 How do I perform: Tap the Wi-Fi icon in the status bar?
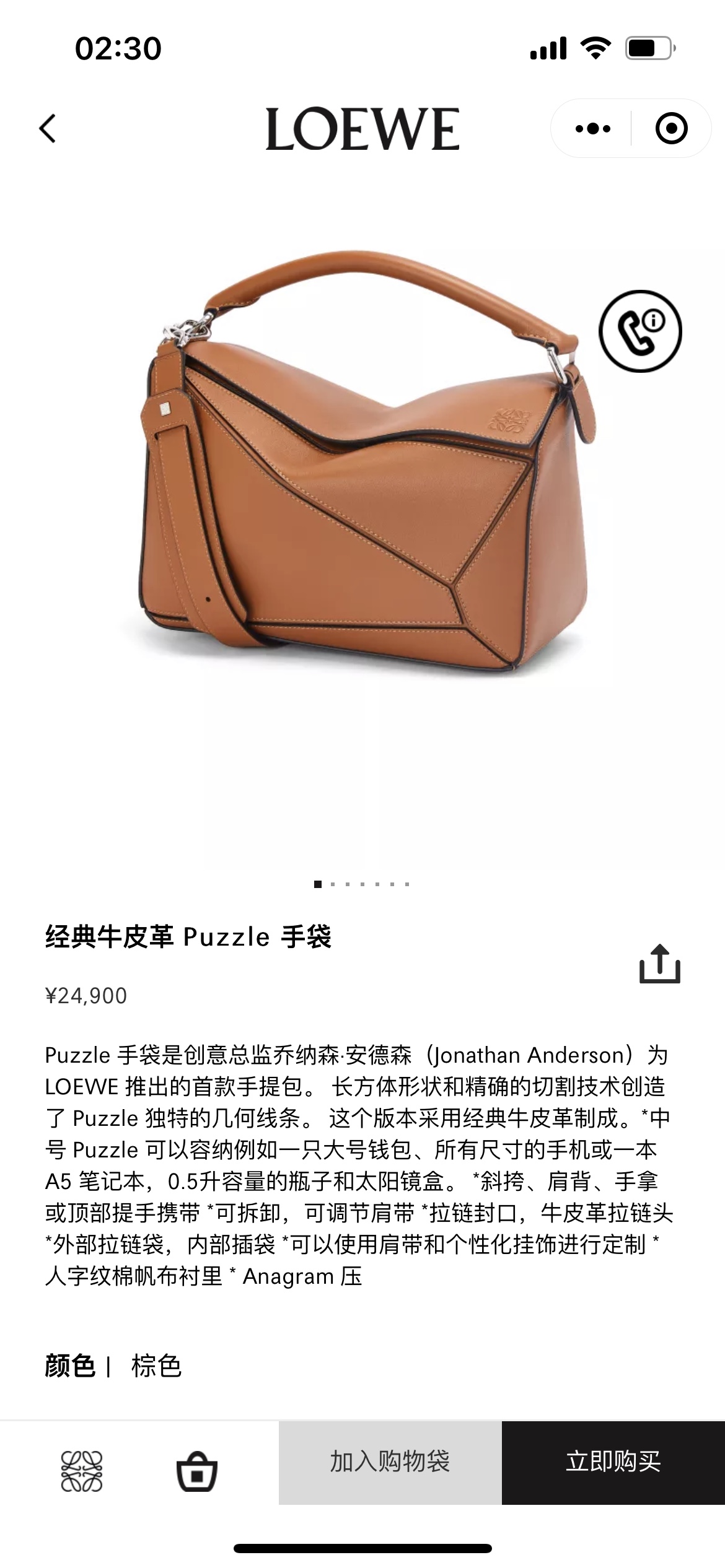595,46
